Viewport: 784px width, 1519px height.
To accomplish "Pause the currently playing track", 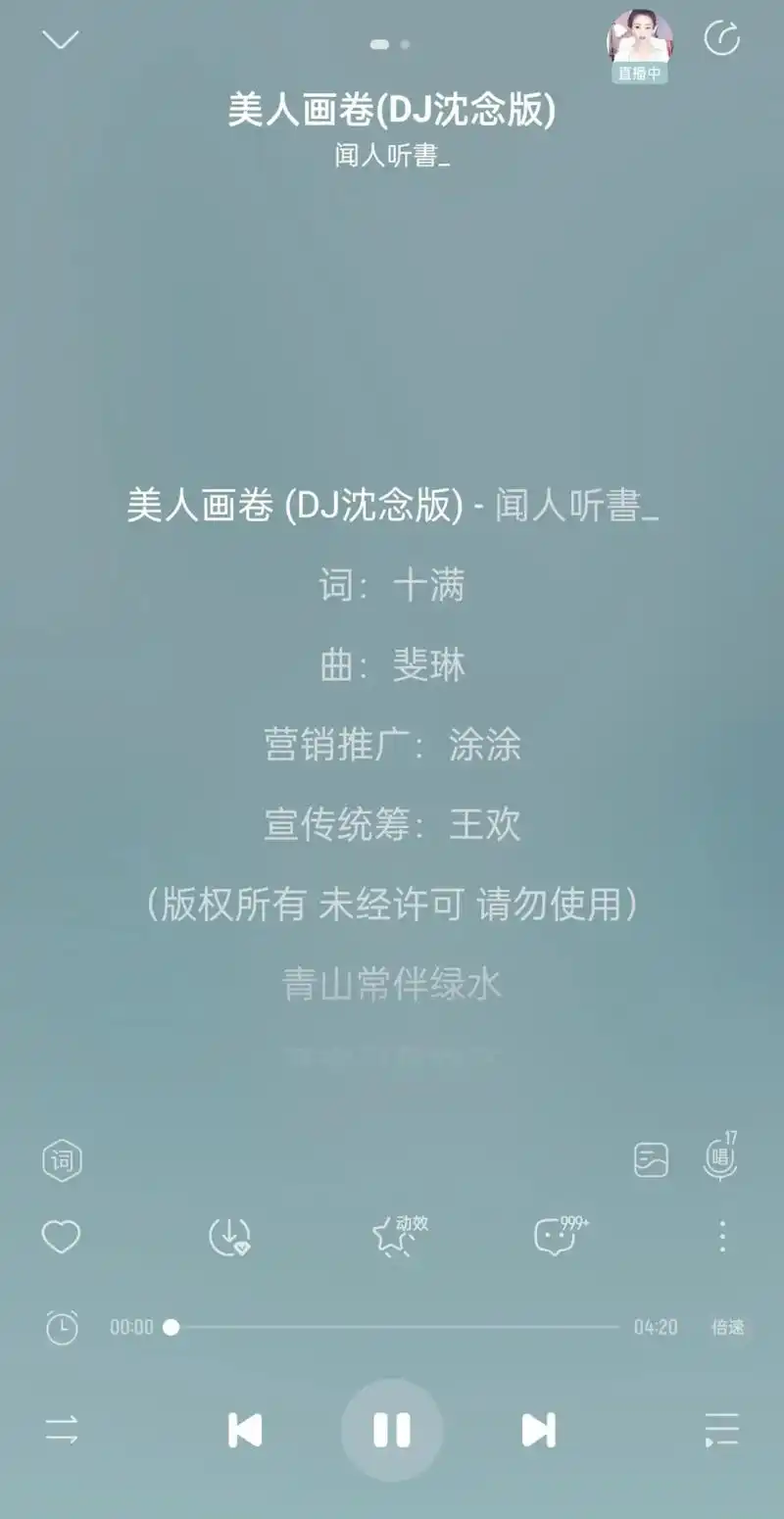I will coord(392,1429).
